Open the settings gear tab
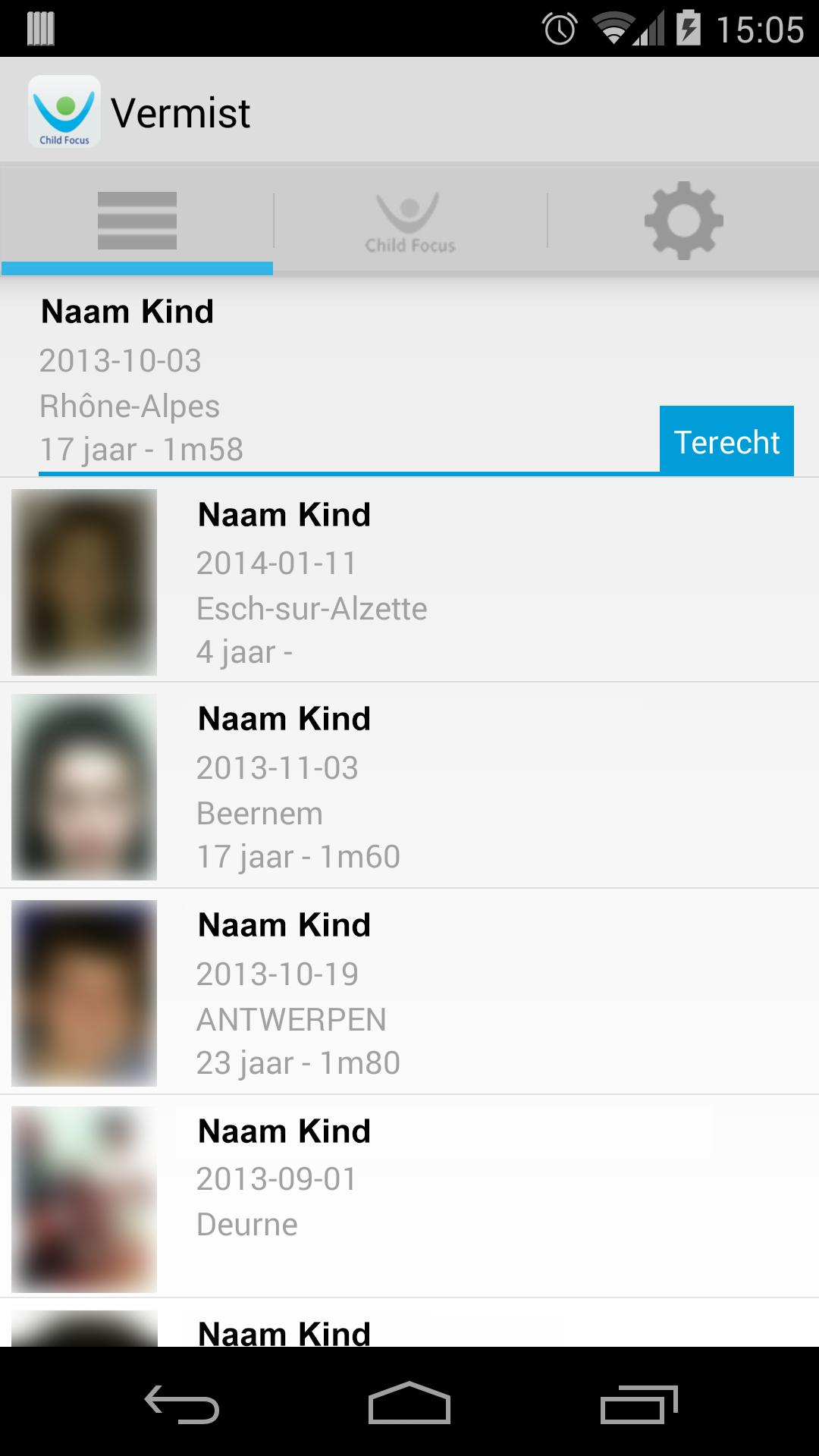Viewport: 819px width, 1456px height. 683,221
